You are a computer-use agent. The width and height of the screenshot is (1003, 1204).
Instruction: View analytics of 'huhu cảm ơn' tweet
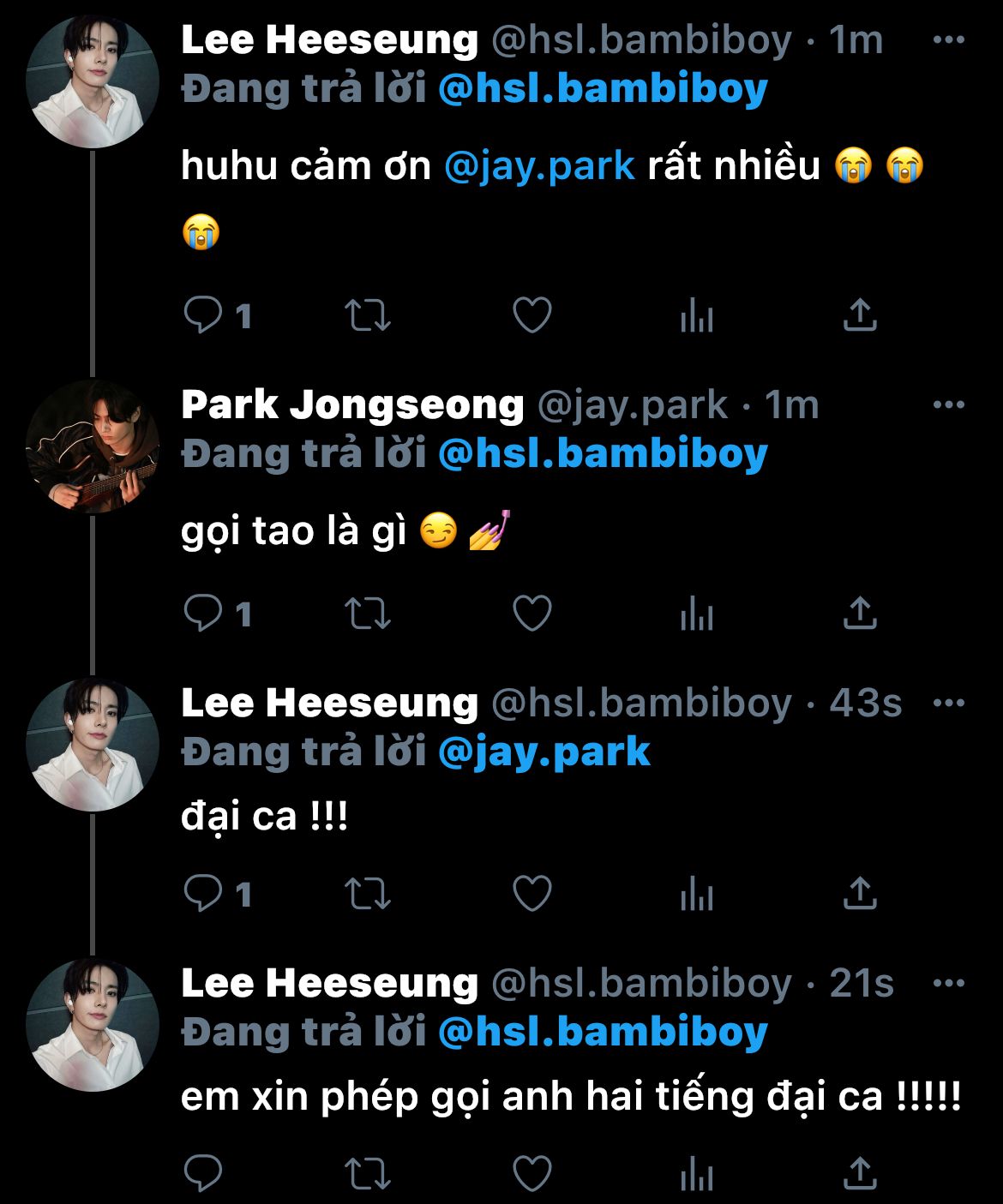click(x=696, y=315)
